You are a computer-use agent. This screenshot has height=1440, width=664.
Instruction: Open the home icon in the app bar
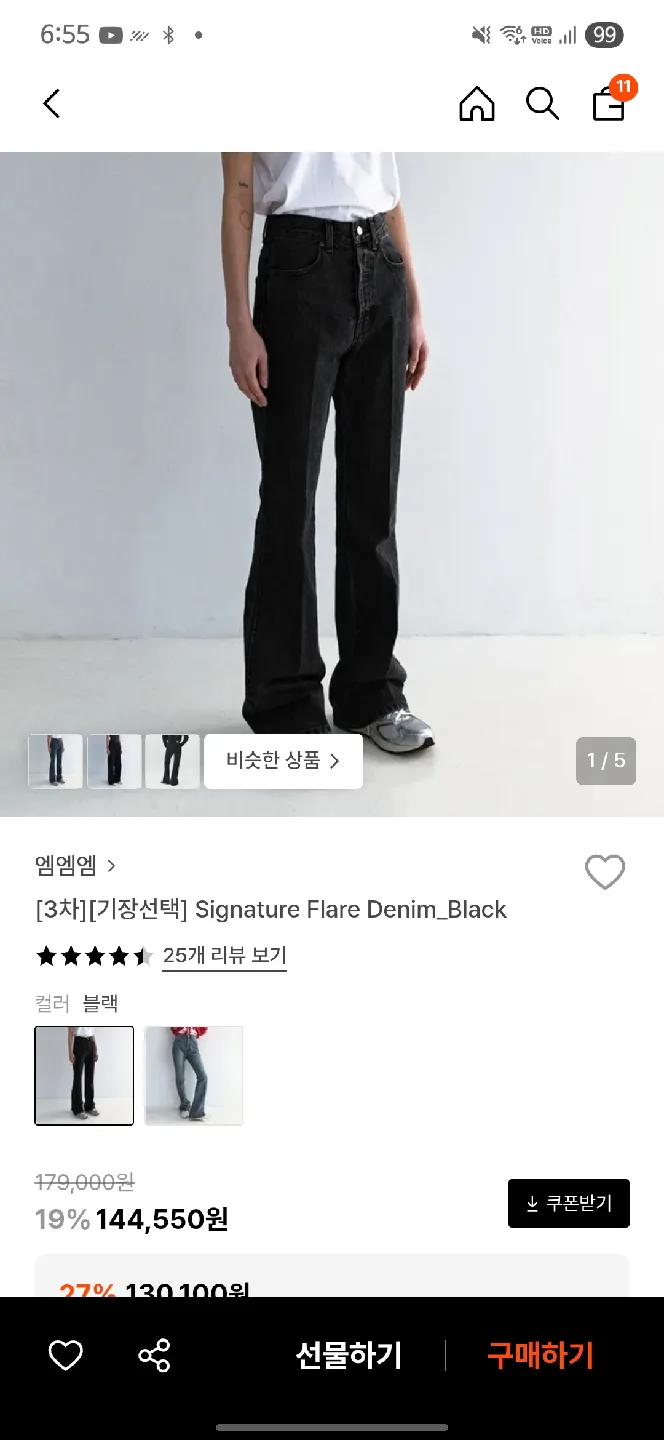476,103
